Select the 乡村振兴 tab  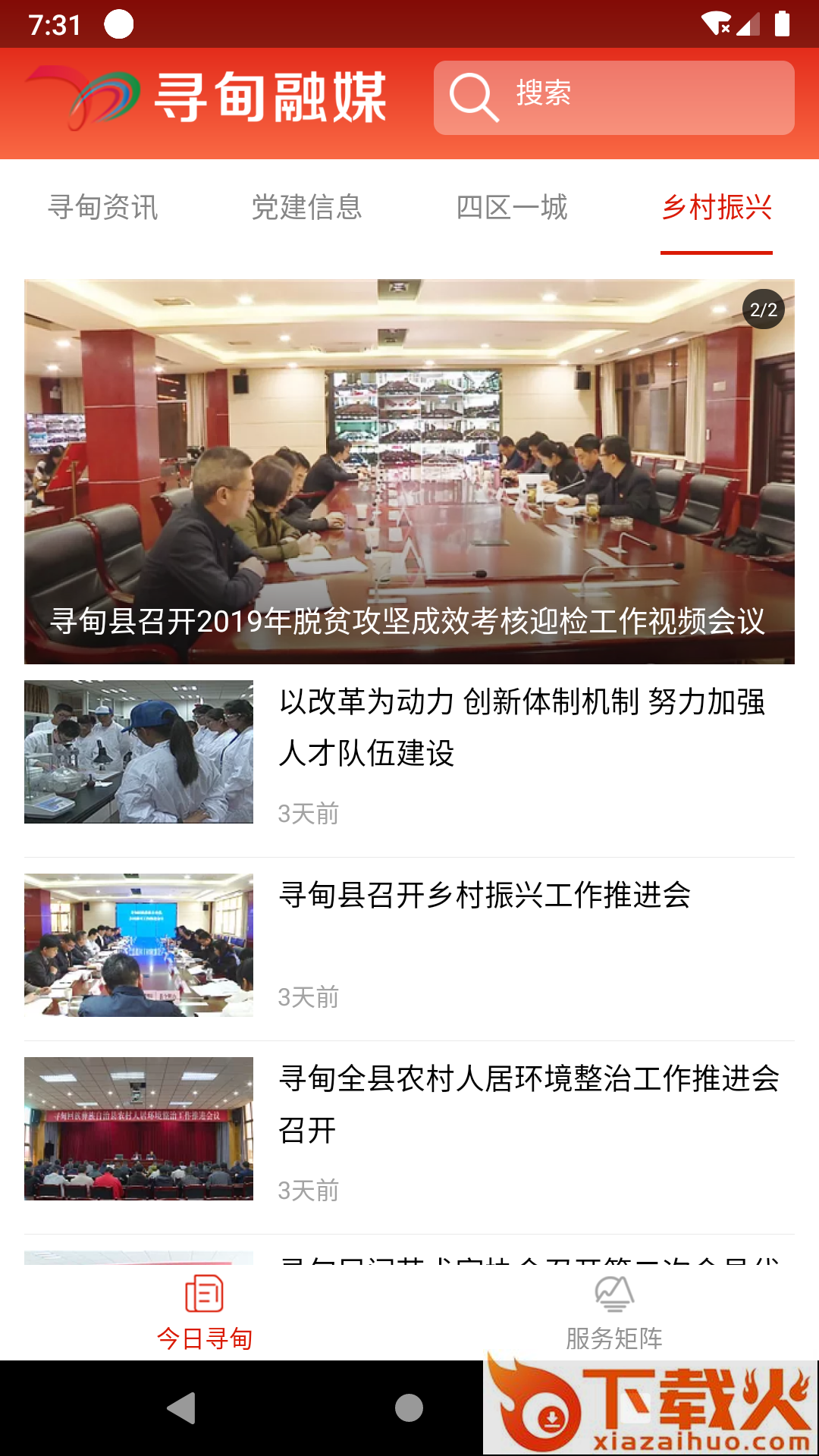click(717, 207)
